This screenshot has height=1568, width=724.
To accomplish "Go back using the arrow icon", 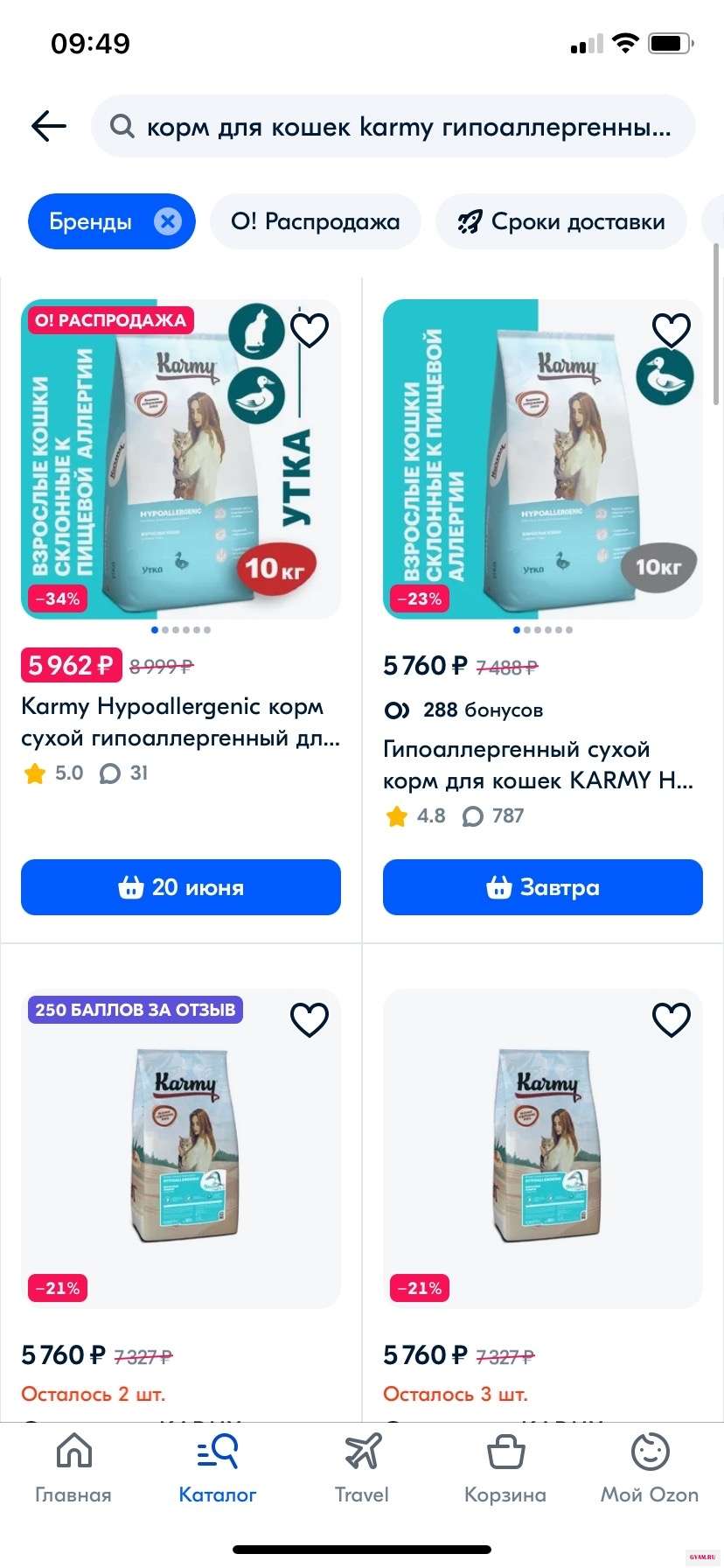I will pos(49,127).
